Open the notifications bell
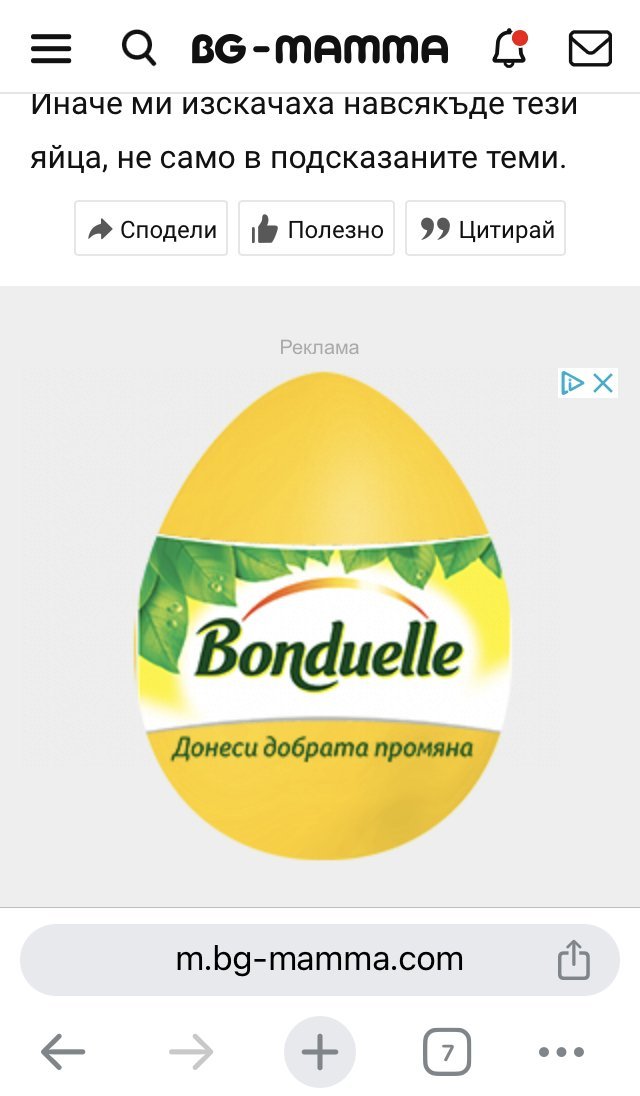The image size is (640, 1096). coord(509,48)
